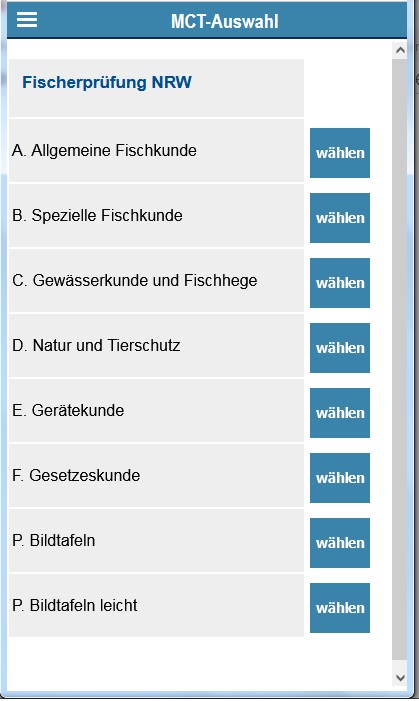Pick wählen beside D. Natur und Tierschutz
419x701 pixels.
pyautogui.click(x=340, y=348)
